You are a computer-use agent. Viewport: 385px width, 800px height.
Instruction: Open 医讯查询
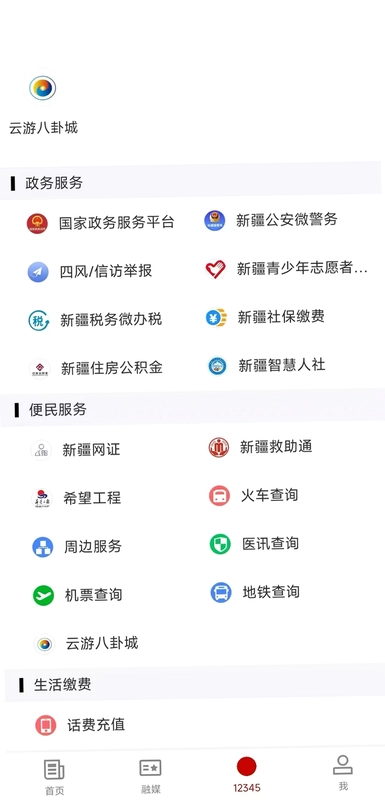point(254,544)
